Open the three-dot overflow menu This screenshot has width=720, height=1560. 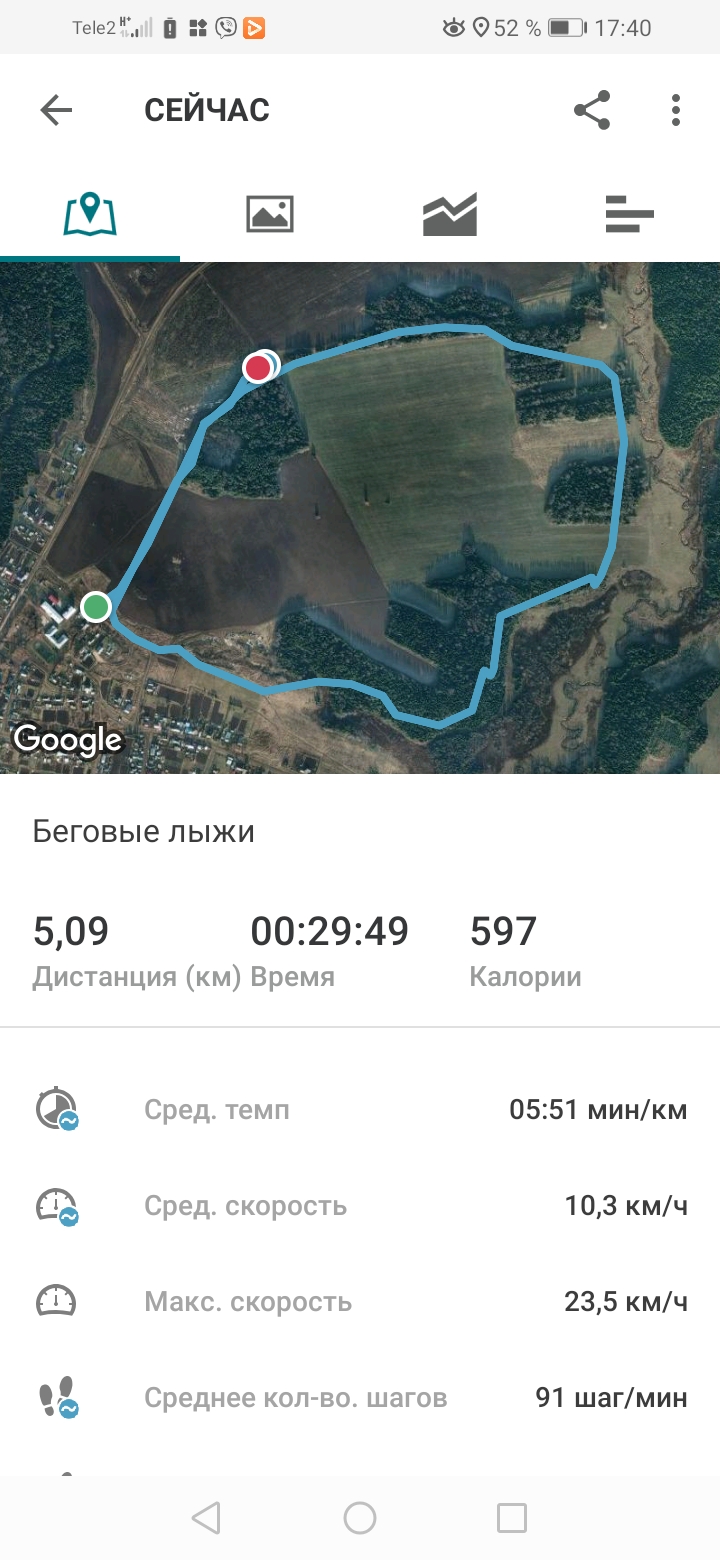676,110
